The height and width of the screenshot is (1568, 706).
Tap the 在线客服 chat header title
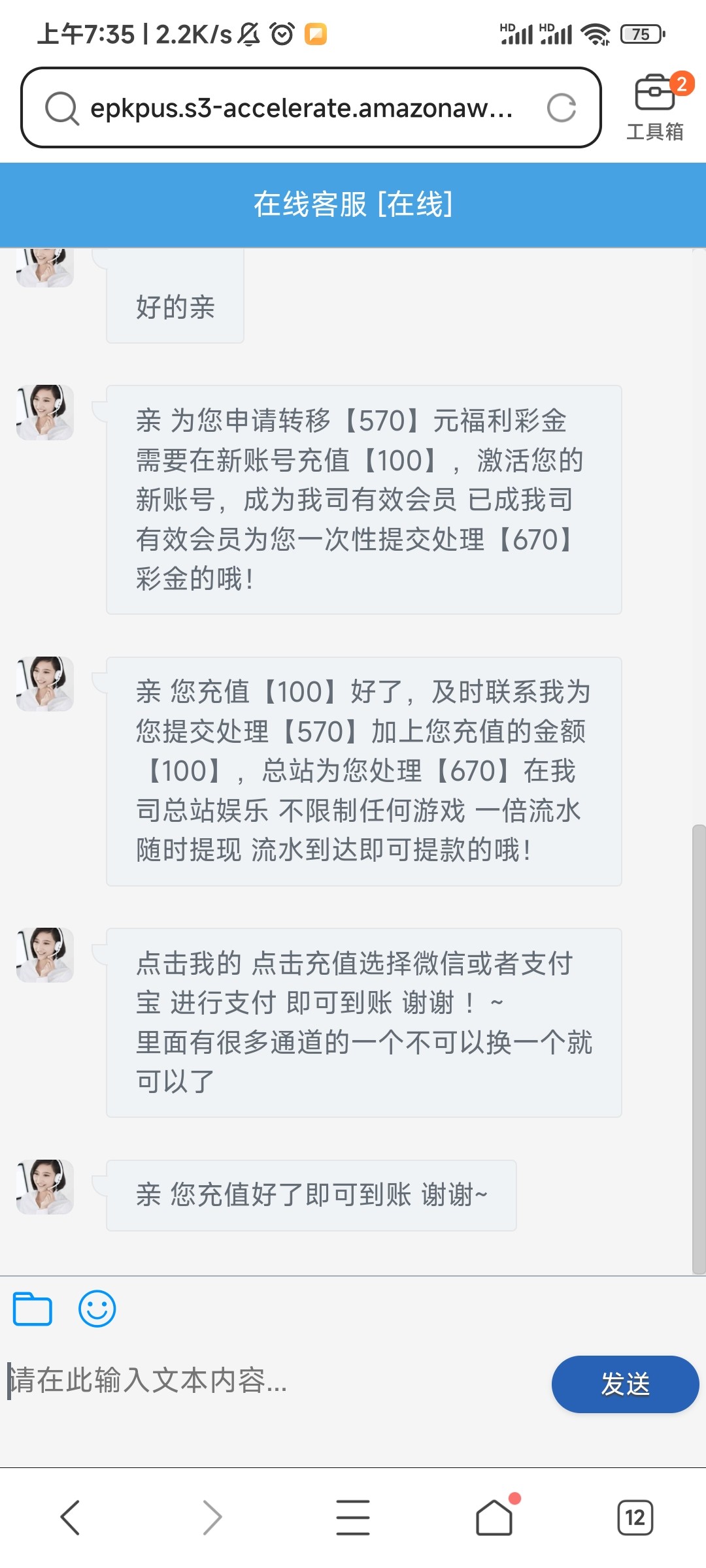tap(352, 204)
